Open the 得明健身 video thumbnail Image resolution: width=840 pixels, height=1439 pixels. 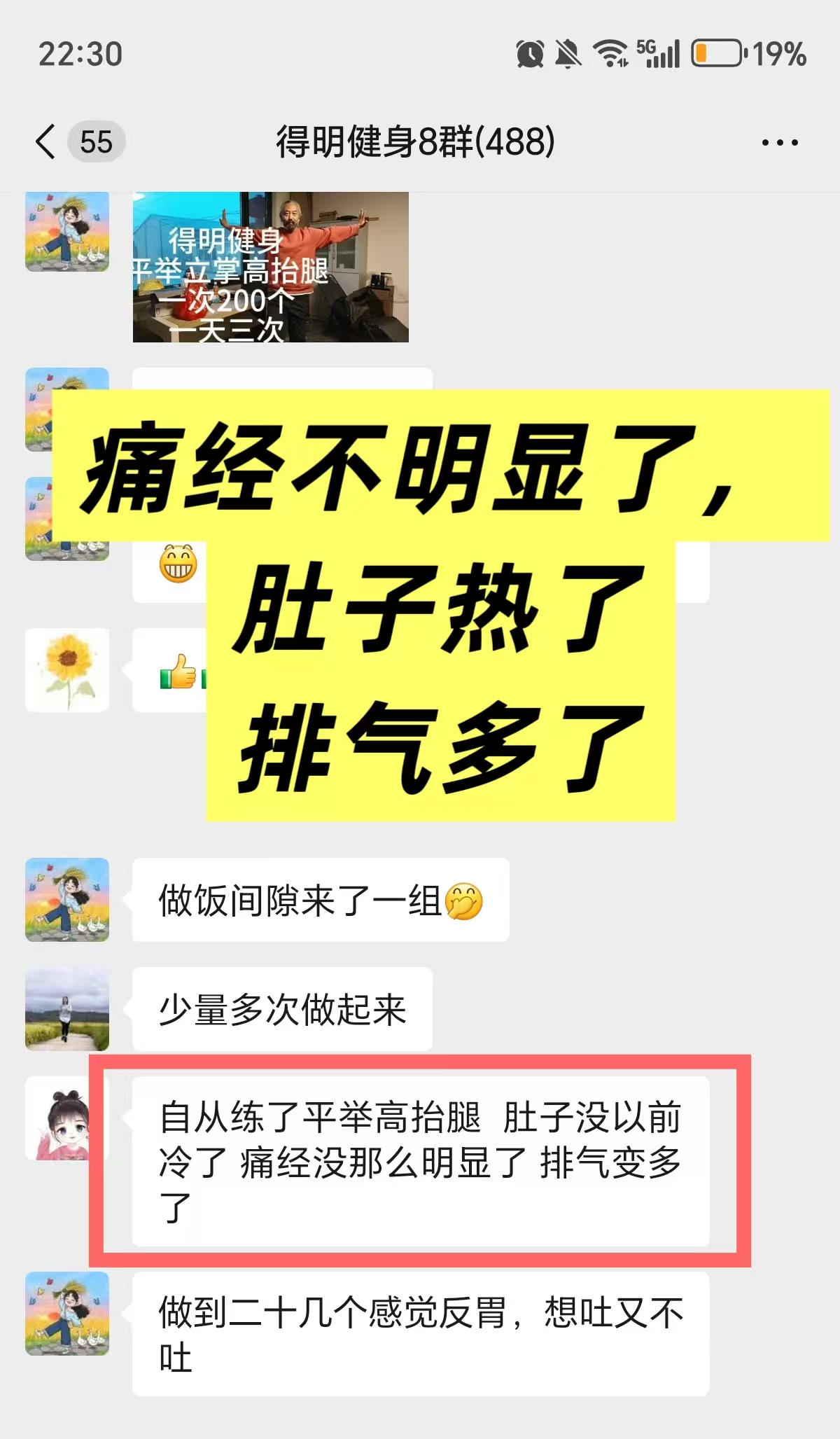point(270,267)
